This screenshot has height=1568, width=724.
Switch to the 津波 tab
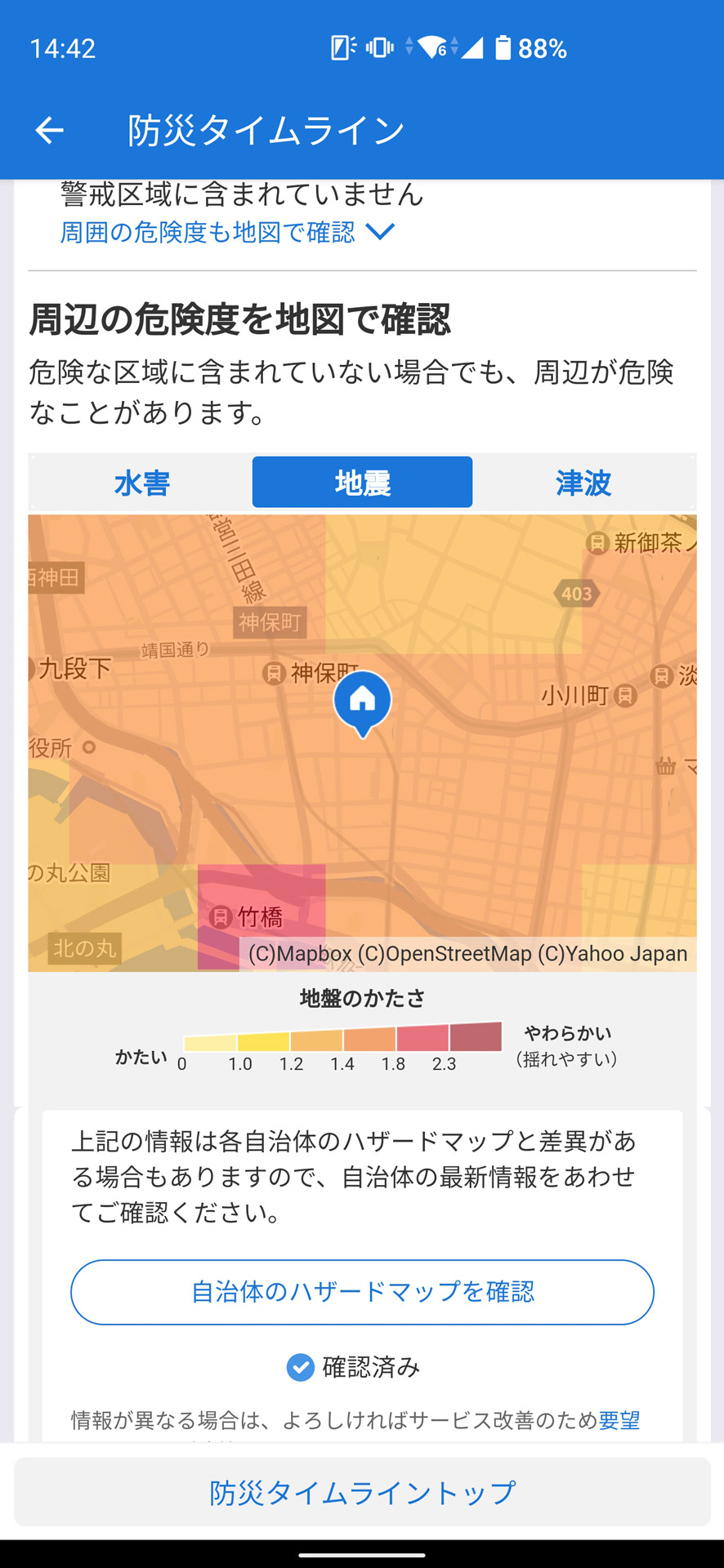point(582,482)
